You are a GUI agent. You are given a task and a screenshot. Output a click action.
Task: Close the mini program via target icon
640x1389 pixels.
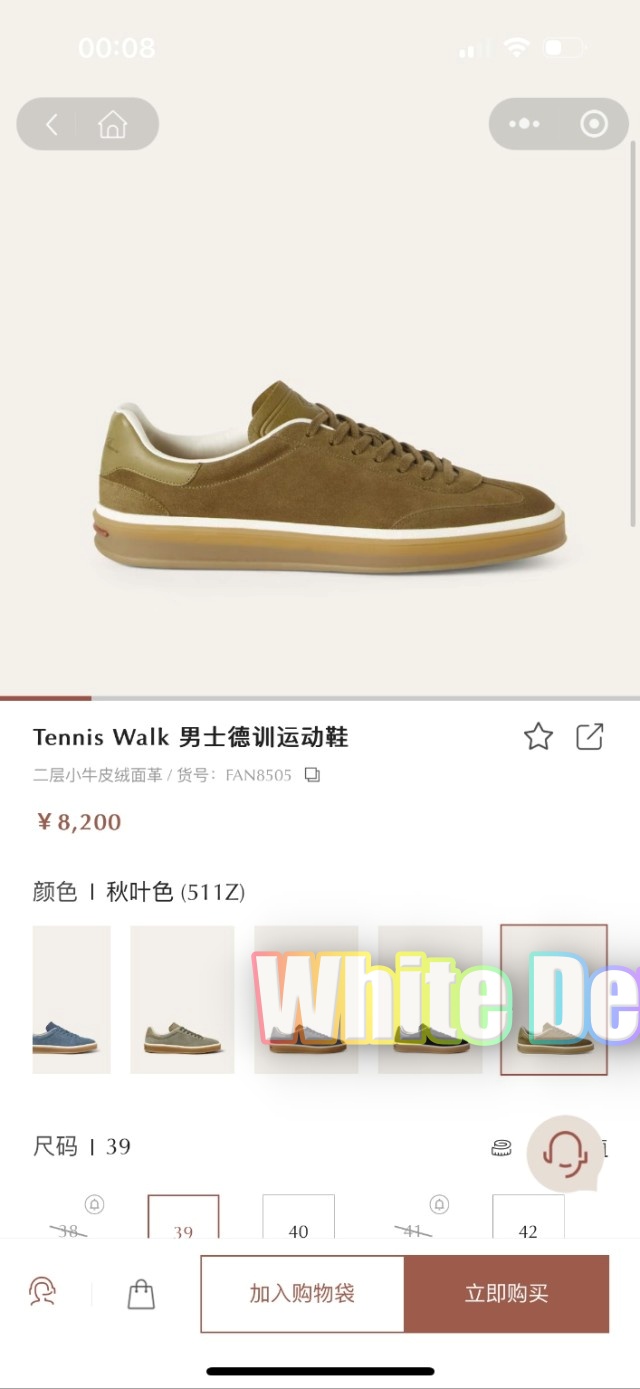point(594,125)
